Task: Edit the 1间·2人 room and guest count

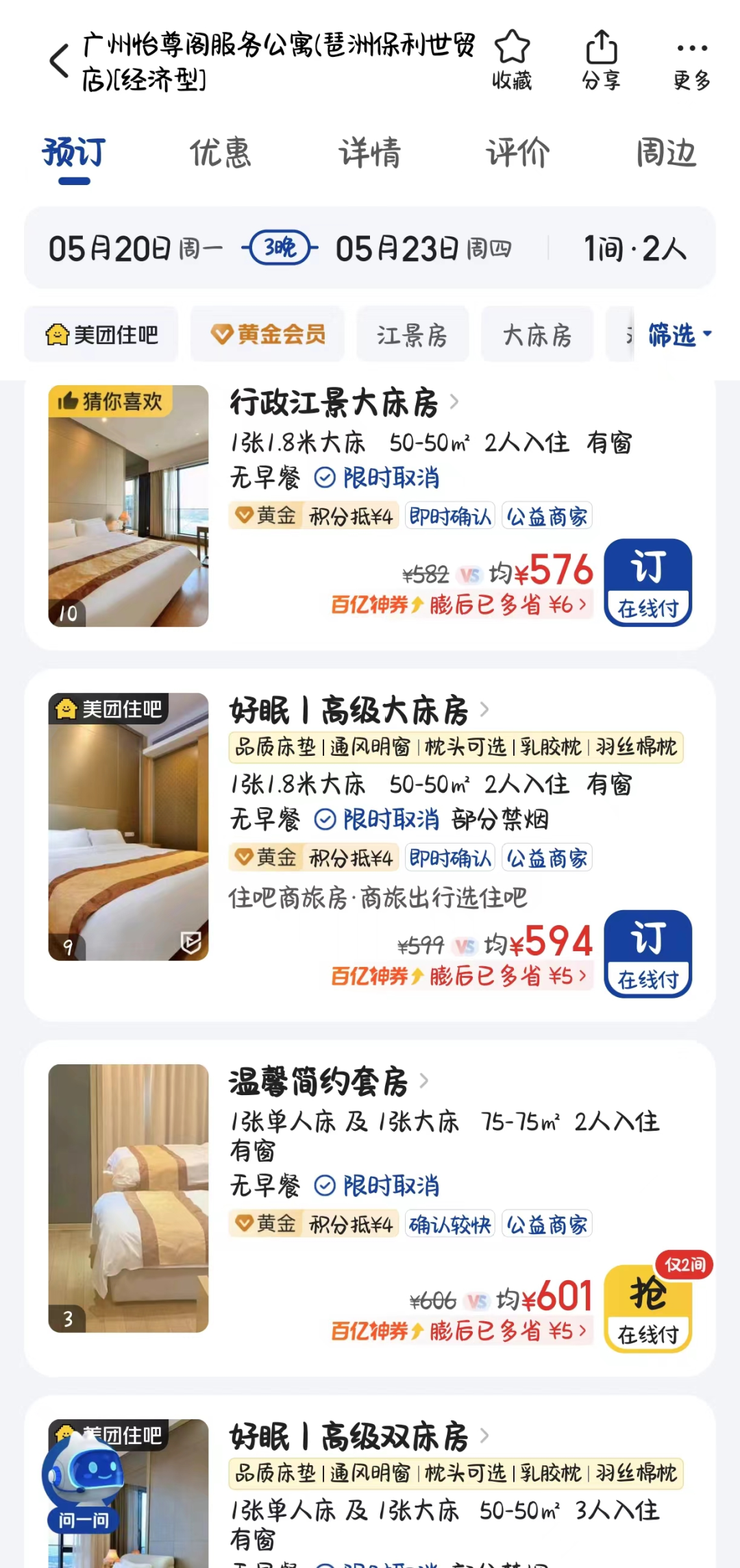Action: [634, 248]
